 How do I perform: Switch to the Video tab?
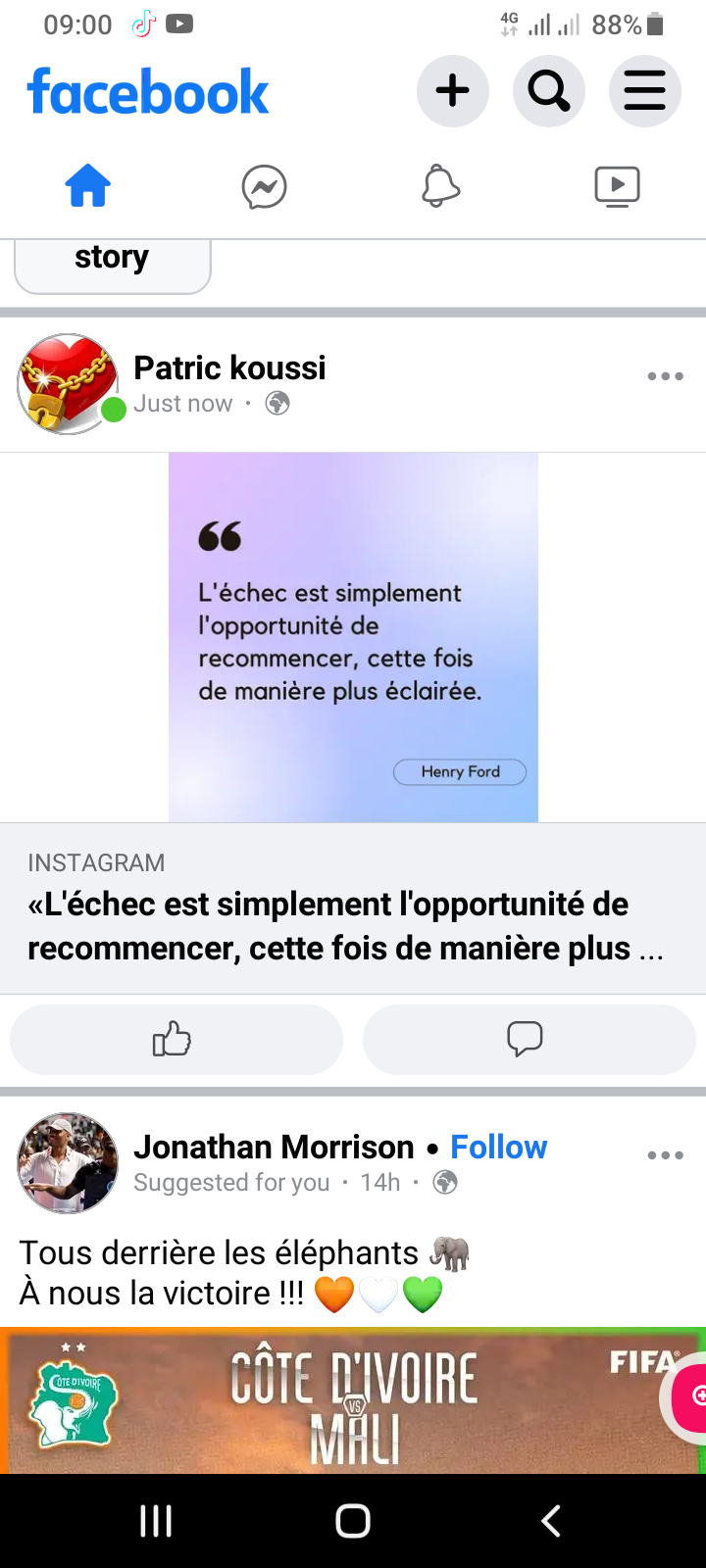coord(617,185)
